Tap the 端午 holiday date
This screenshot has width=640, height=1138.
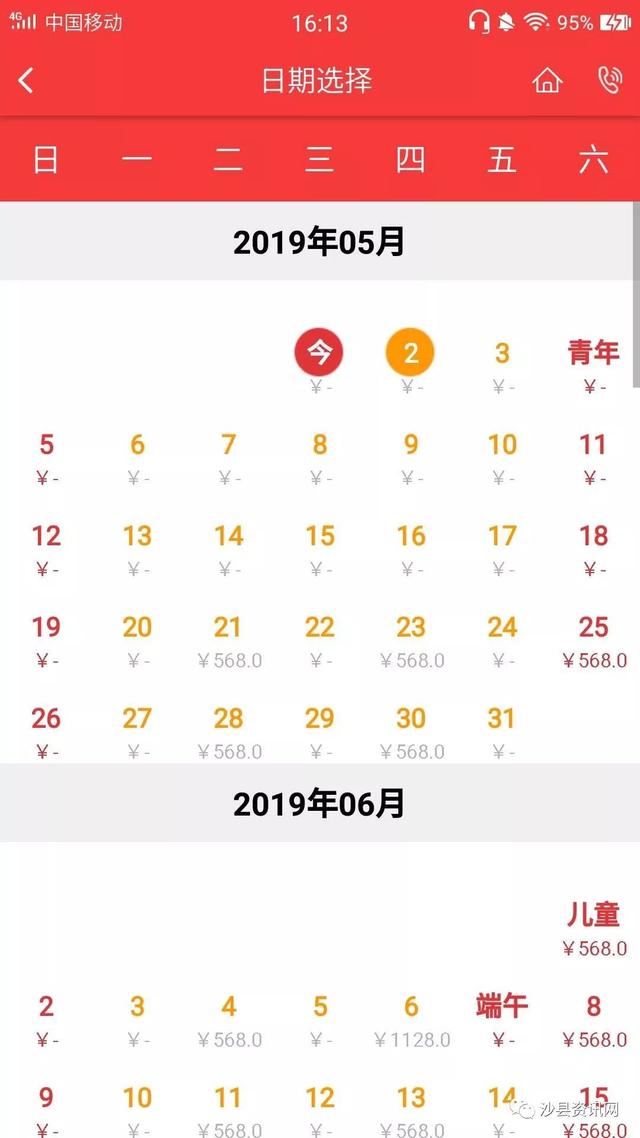click(x=501, y=1022)
